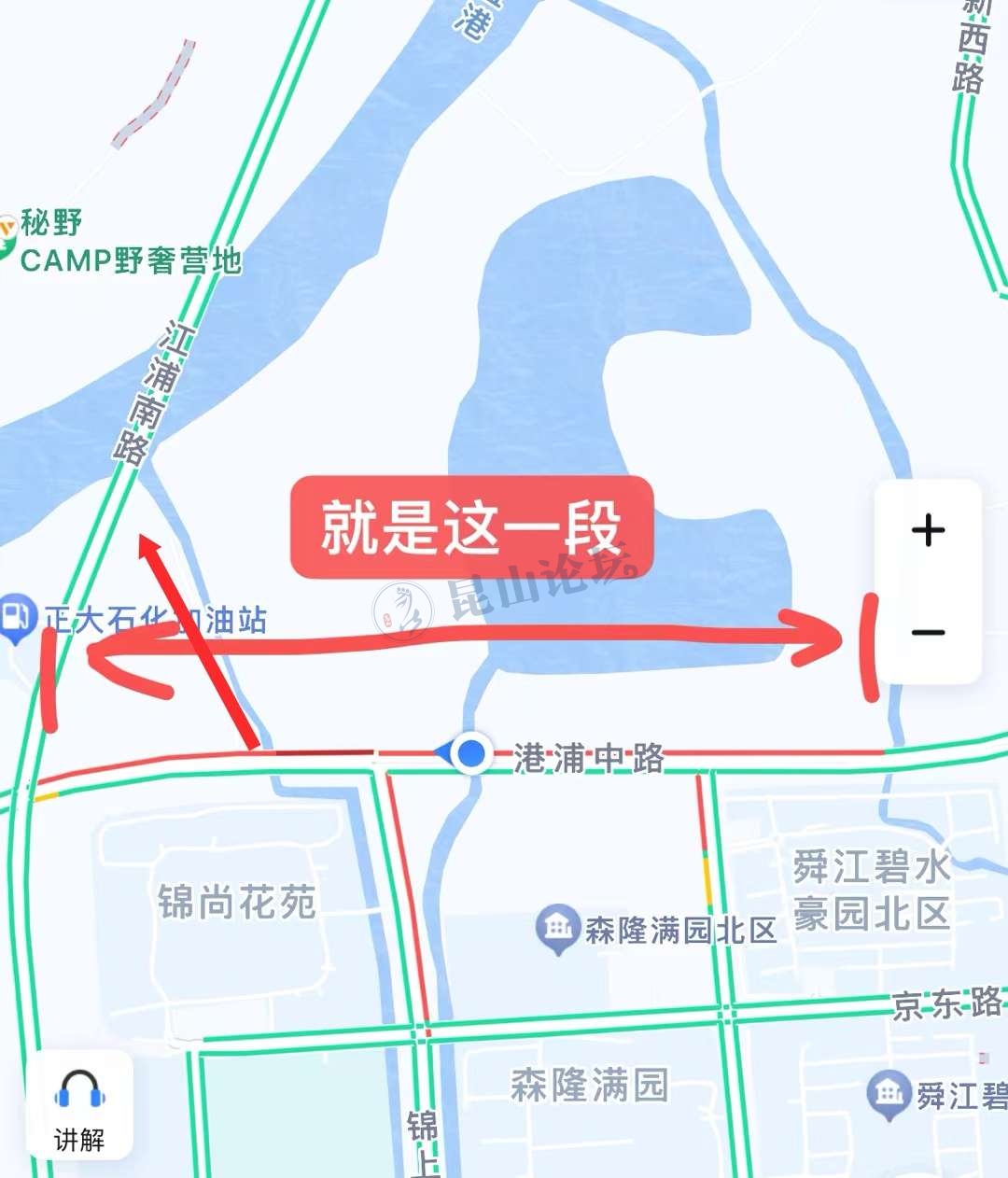Select the 正大石化加油站 gas station marker
The height and width of the screenshot is (1178, 1008).
pyautogui.click(x=16, y=618)
